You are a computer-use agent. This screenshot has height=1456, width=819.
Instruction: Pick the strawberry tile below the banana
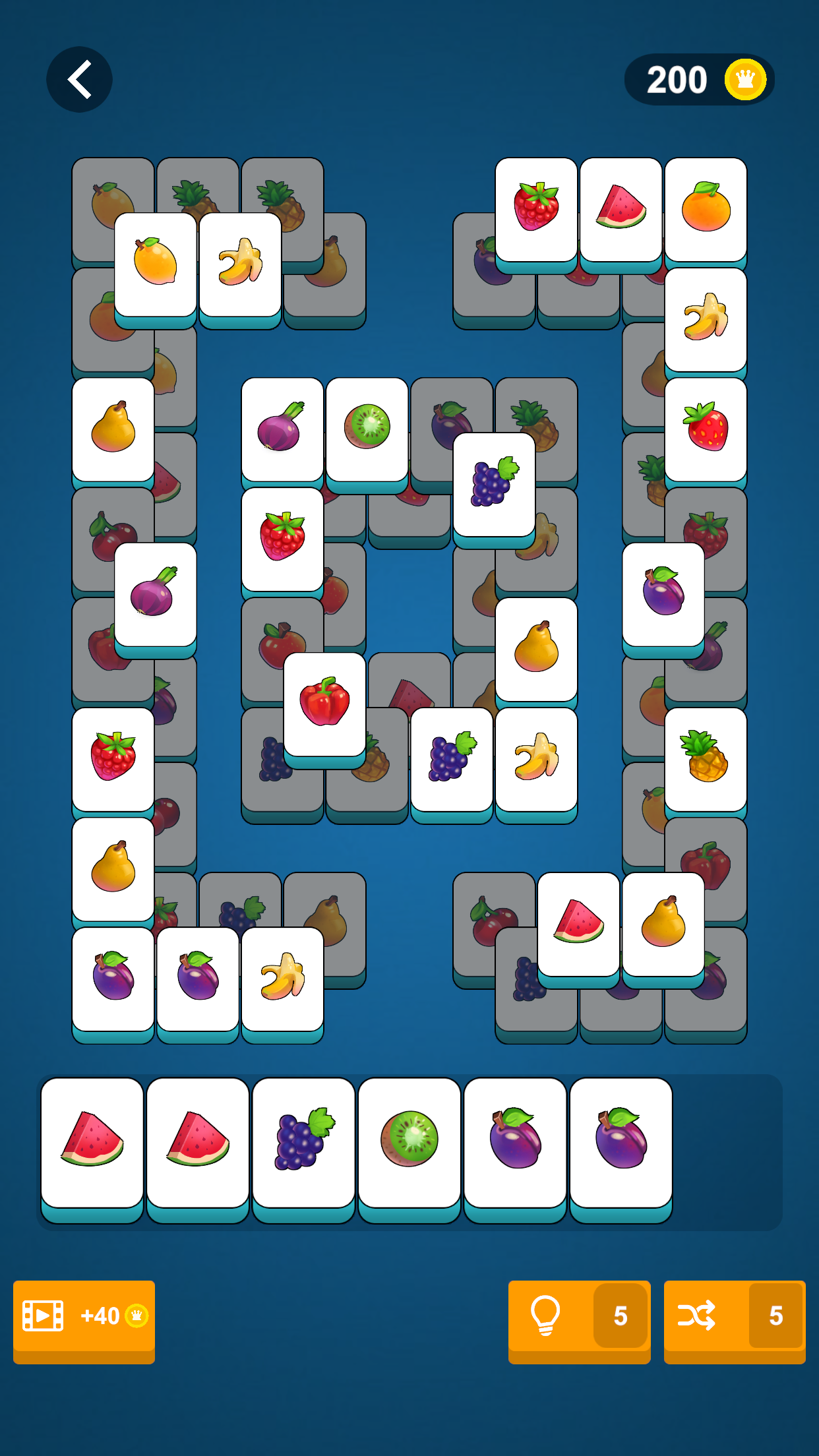706,429
